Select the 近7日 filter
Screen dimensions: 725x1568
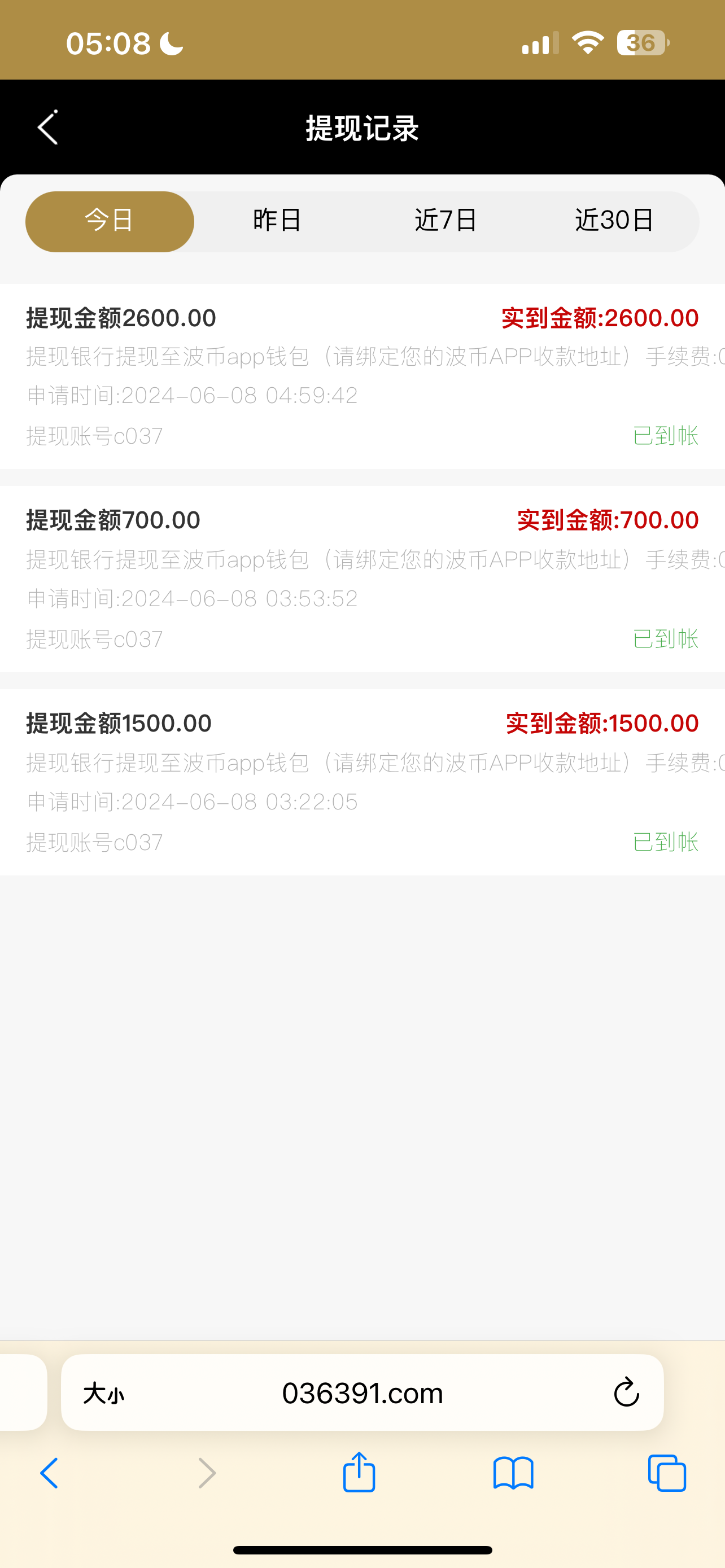click(446, 220)
